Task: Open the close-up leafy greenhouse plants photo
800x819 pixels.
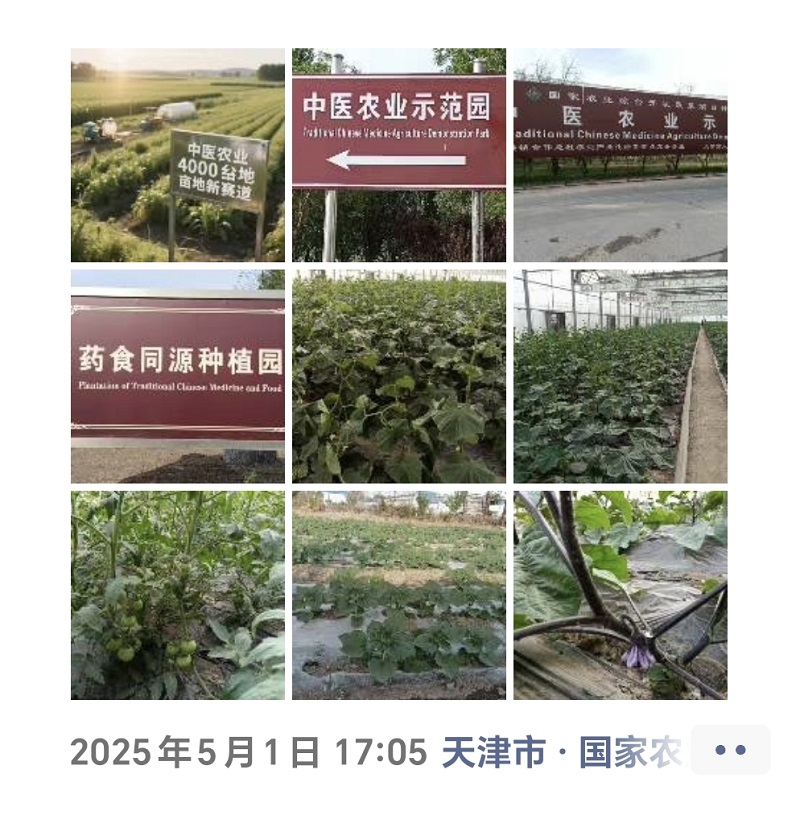Action: [398, 376]
